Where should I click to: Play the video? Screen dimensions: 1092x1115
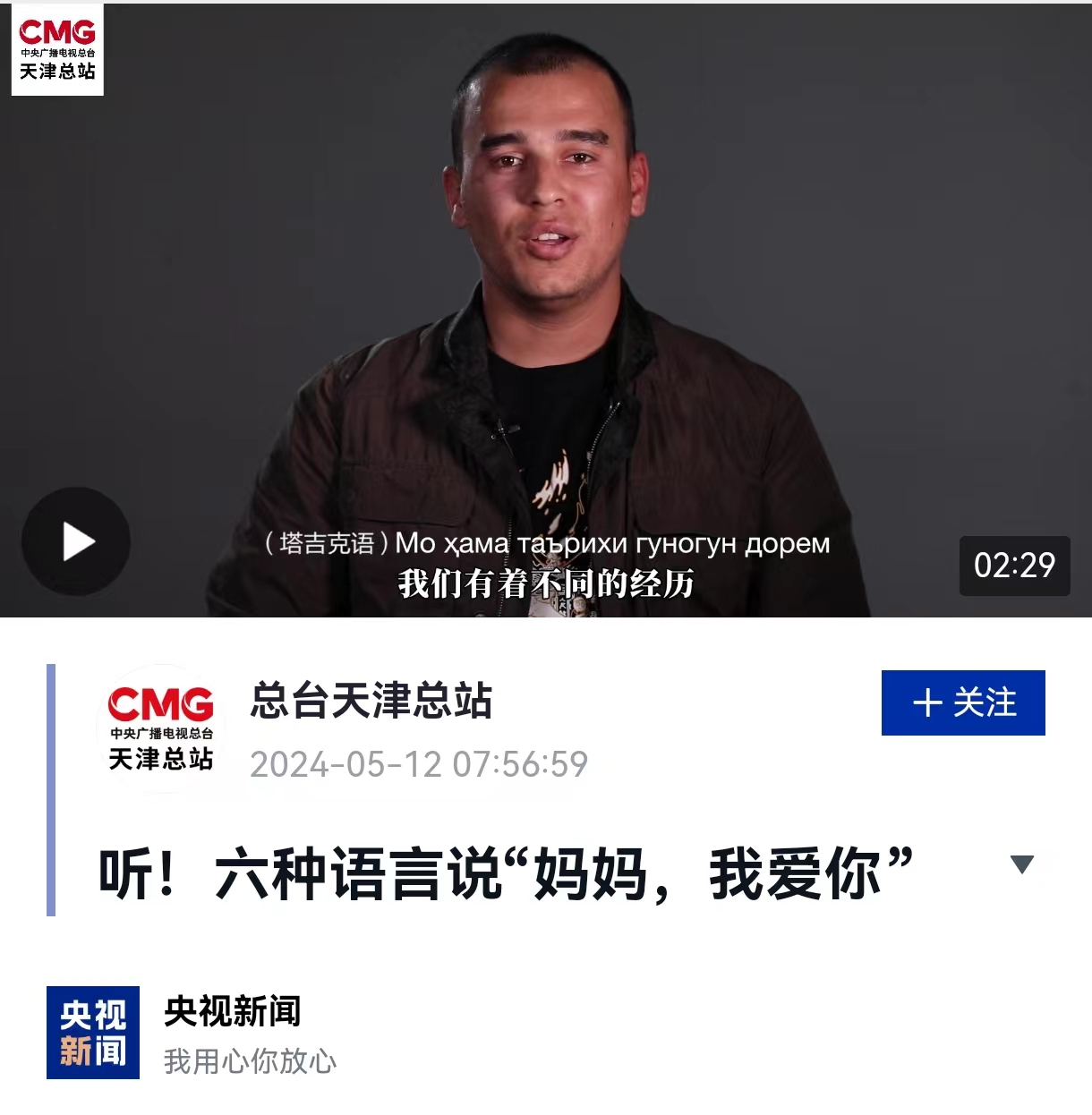tap(76, 541)
